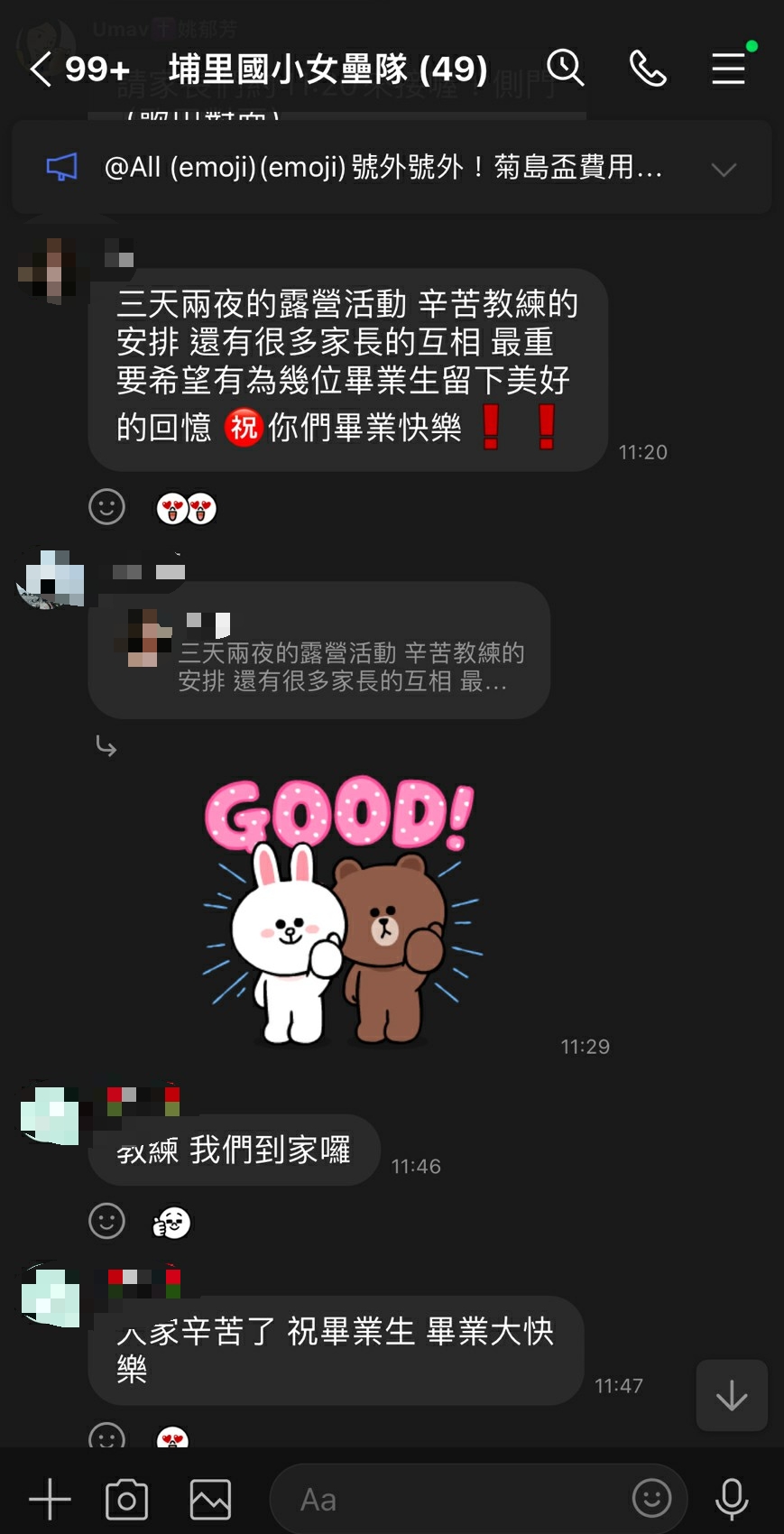The height and width of the screenshot is (1534, 784).
Task: View reactions on the 11:20 message
Action: click(187, 509)
